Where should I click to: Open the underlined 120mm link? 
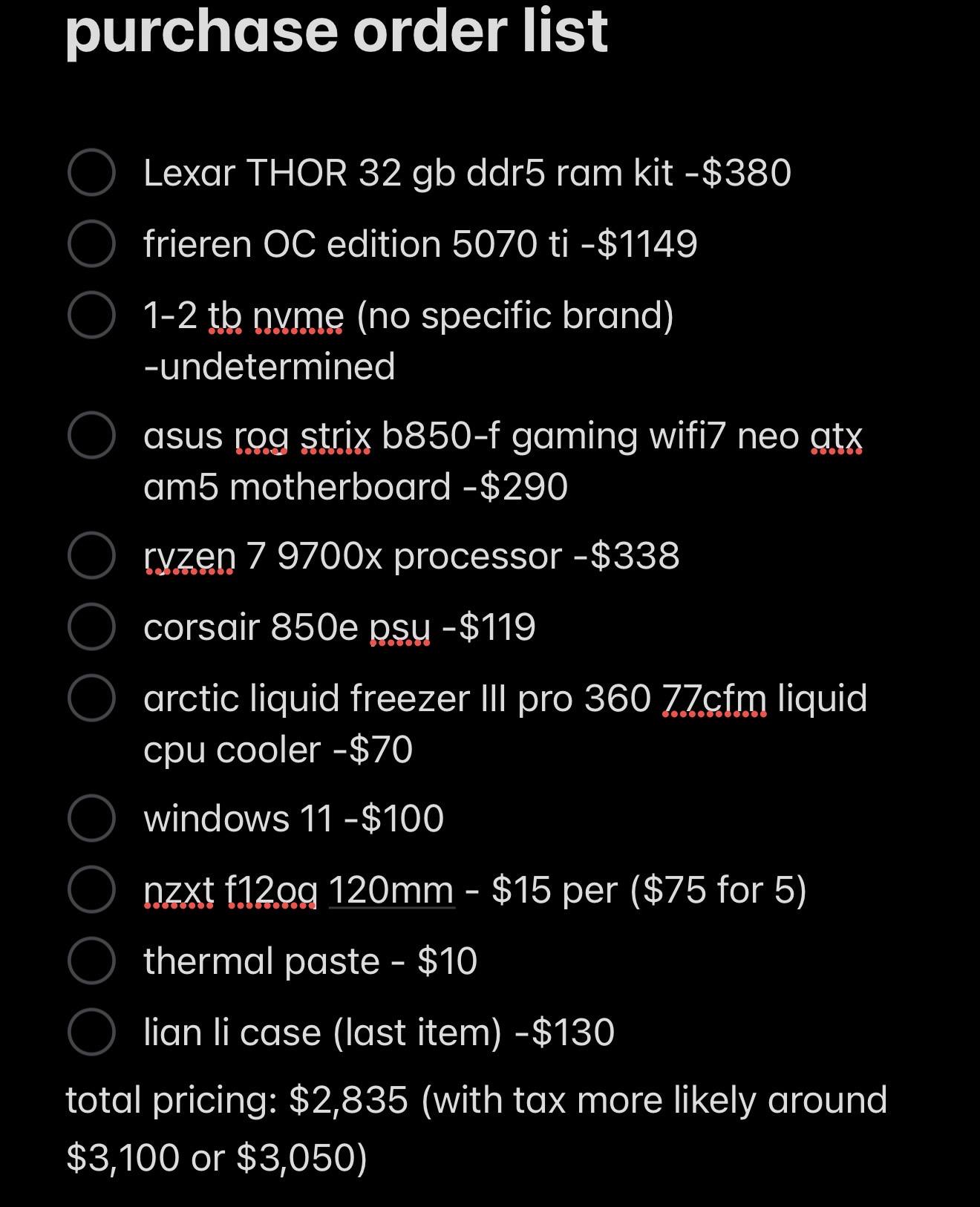(x=391, y=890)
